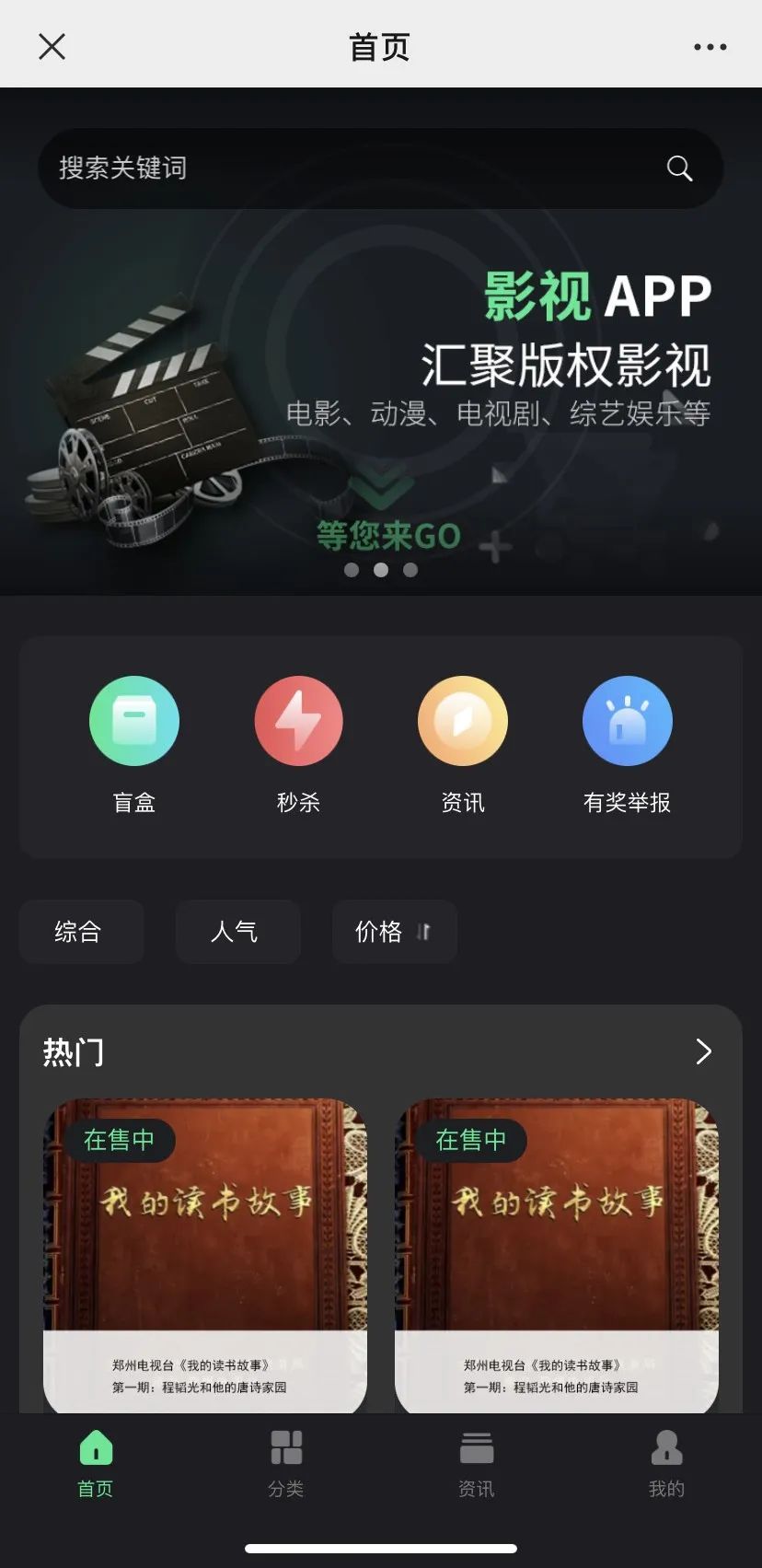This screenshot has height=1568, width=762.
Task: Open the first 我的读书故事 card
Action: pos(205,1252)
